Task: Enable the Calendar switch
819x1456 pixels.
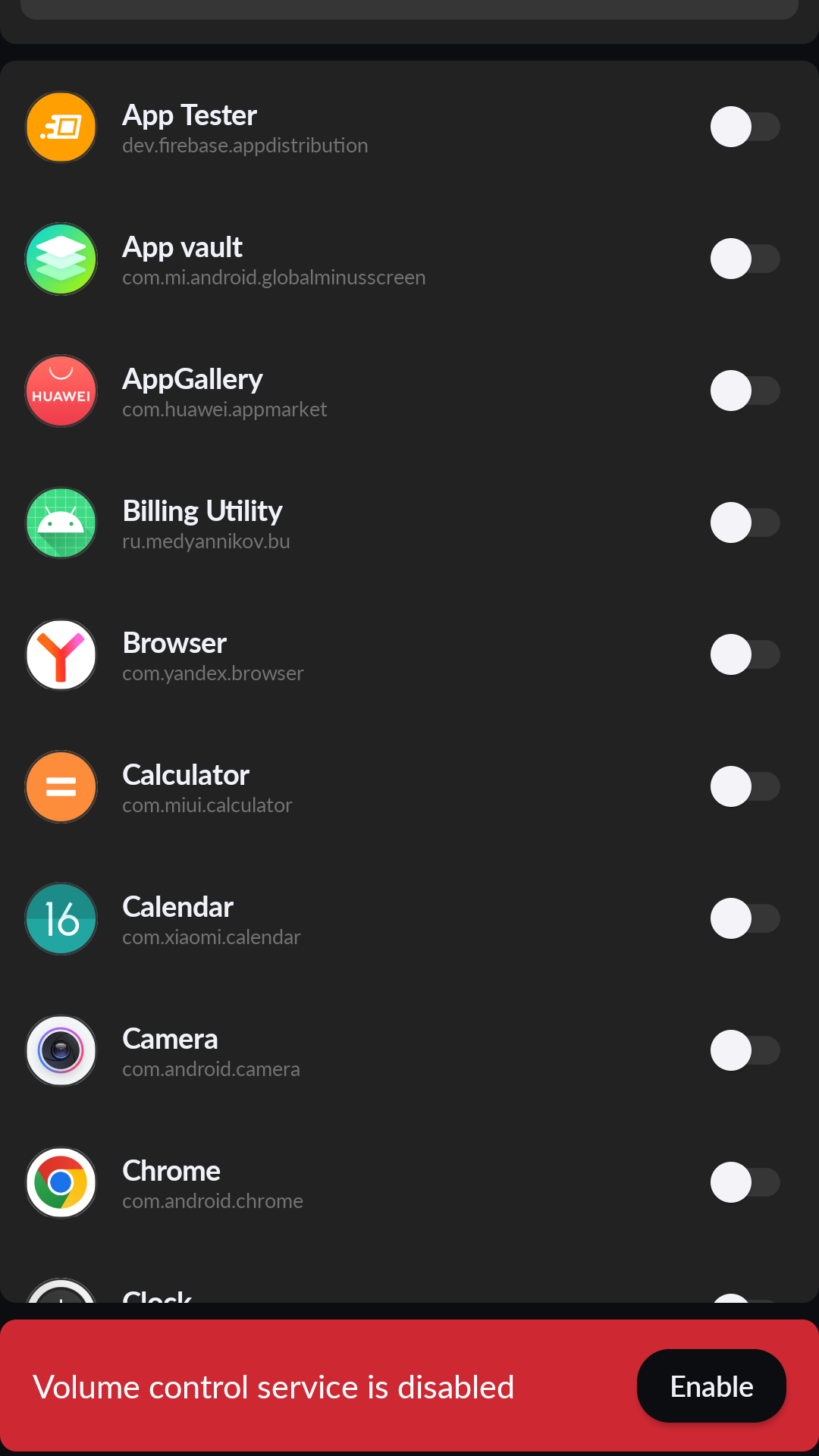Action: pyautogui.click(x=745, y=918)
